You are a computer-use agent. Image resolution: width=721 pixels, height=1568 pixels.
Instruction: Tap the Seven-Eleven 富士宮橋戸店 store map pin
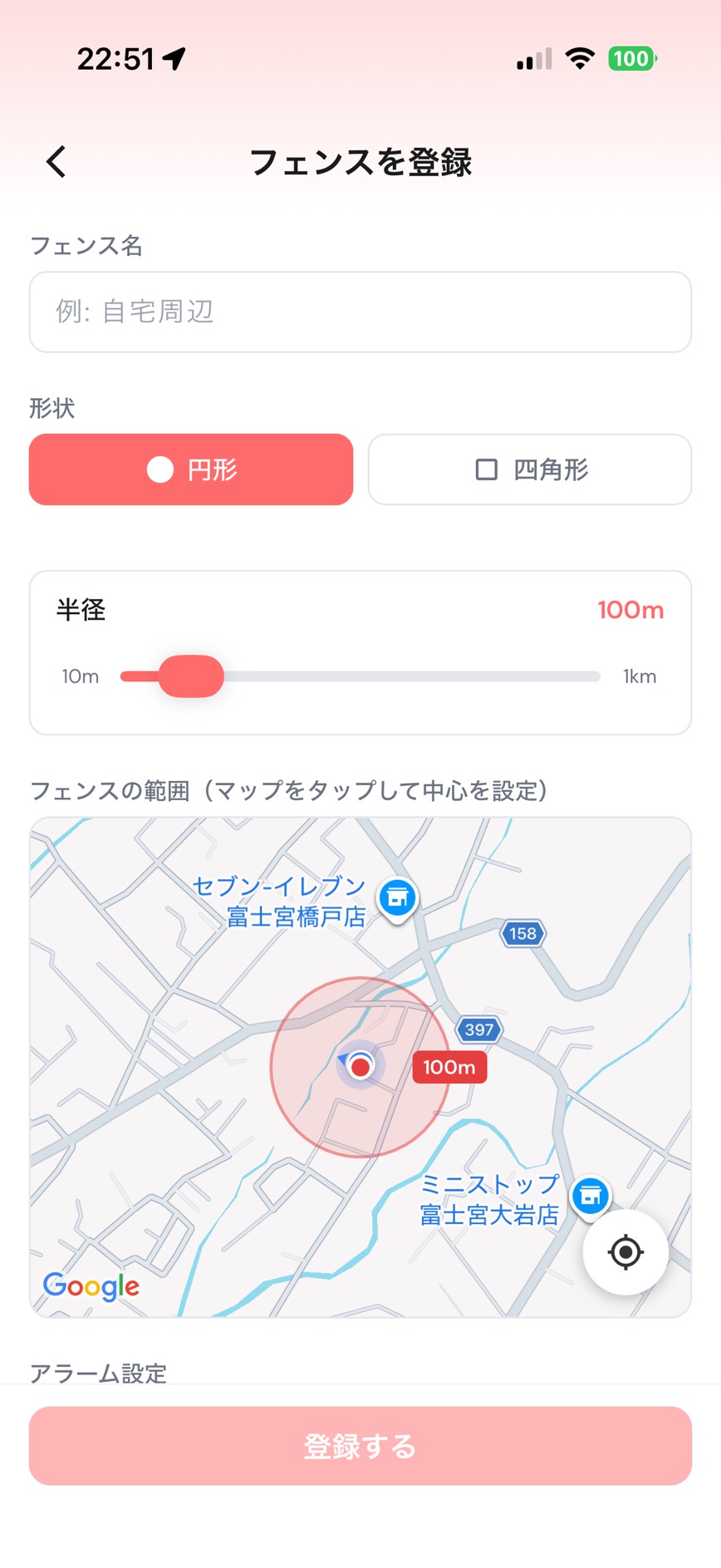[x=397, y=897]
